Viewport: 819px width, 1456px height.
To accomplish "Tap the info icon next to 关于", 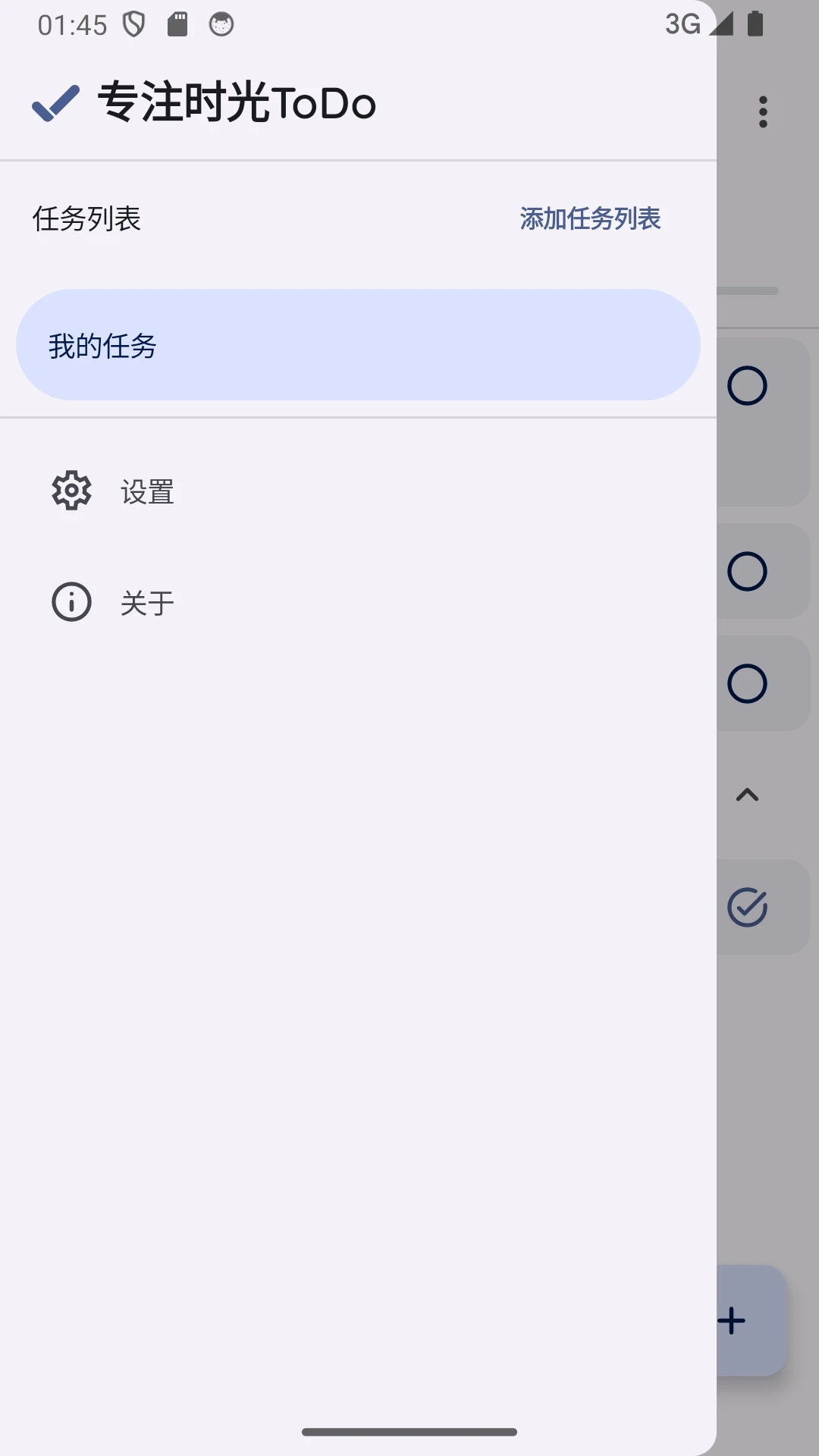I will [x=71, y=601].
